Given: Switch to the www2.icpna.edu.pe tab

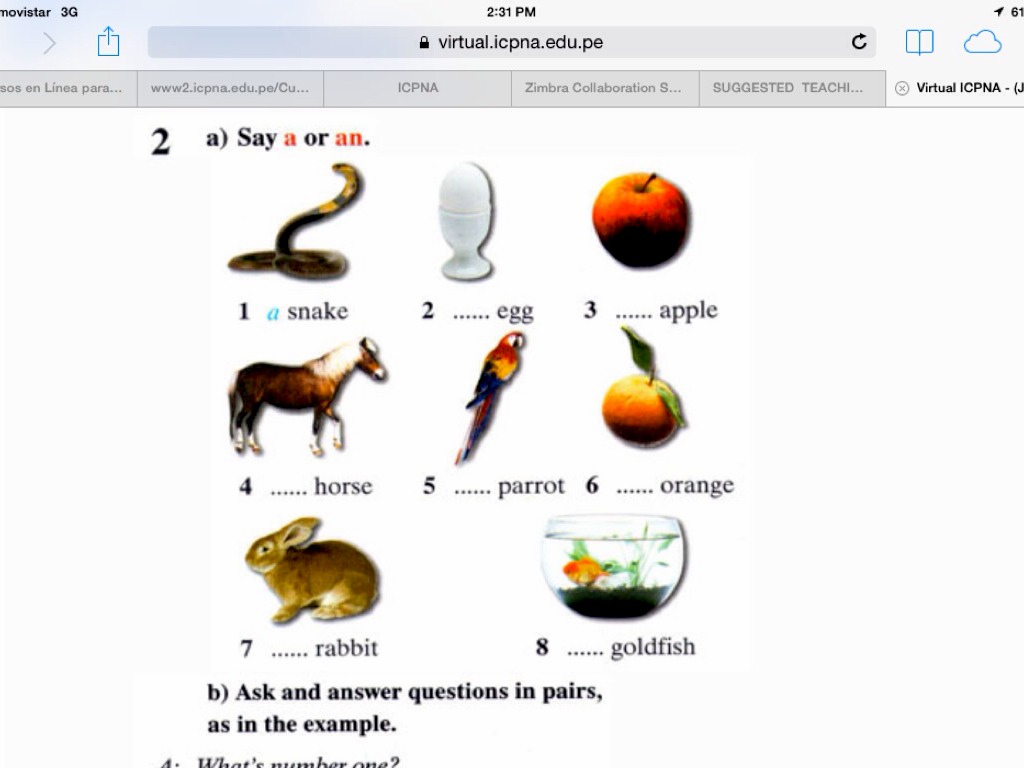Looking at the screenshot, I should (230, 88).
